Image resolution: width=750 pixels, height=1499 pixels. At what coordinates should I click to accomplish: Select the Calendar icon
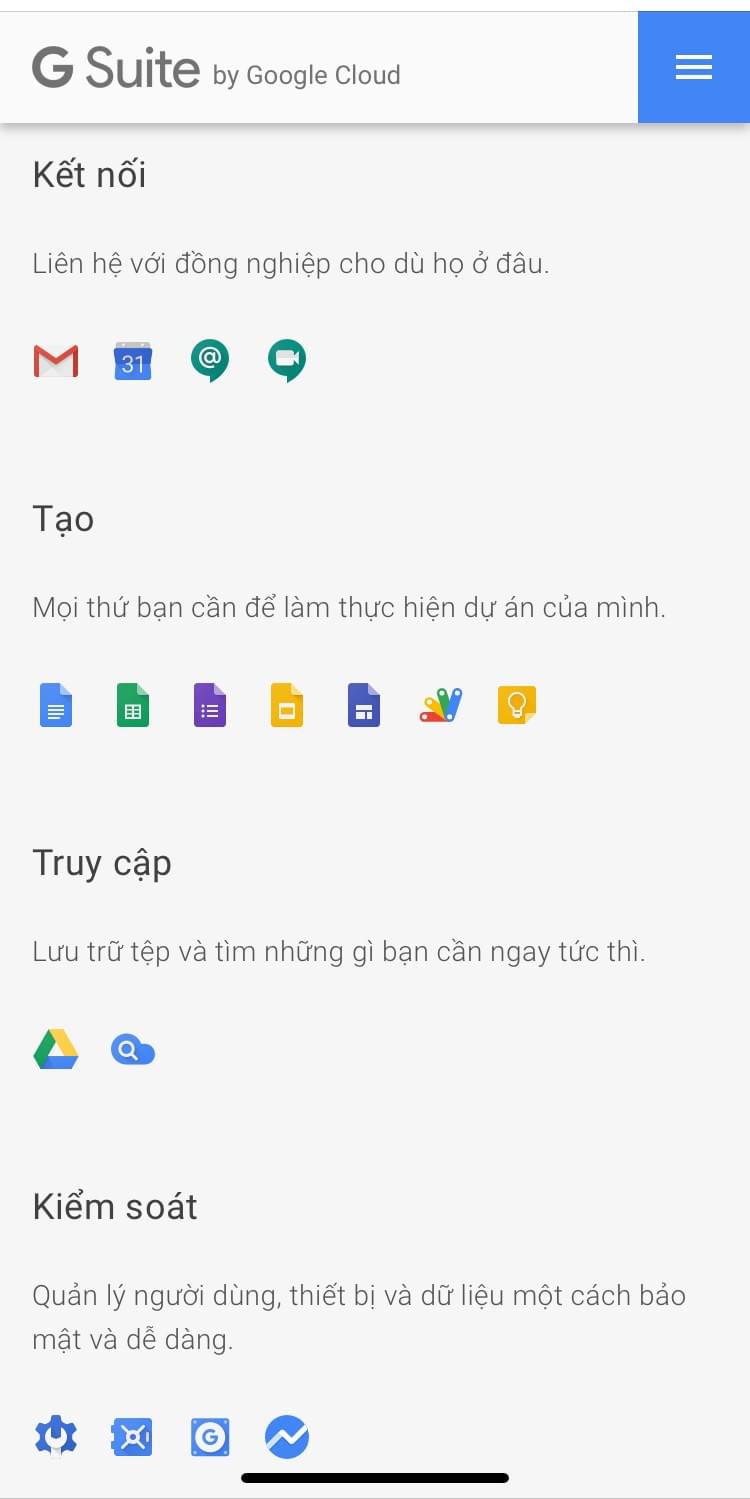click(x=133, y=361)
